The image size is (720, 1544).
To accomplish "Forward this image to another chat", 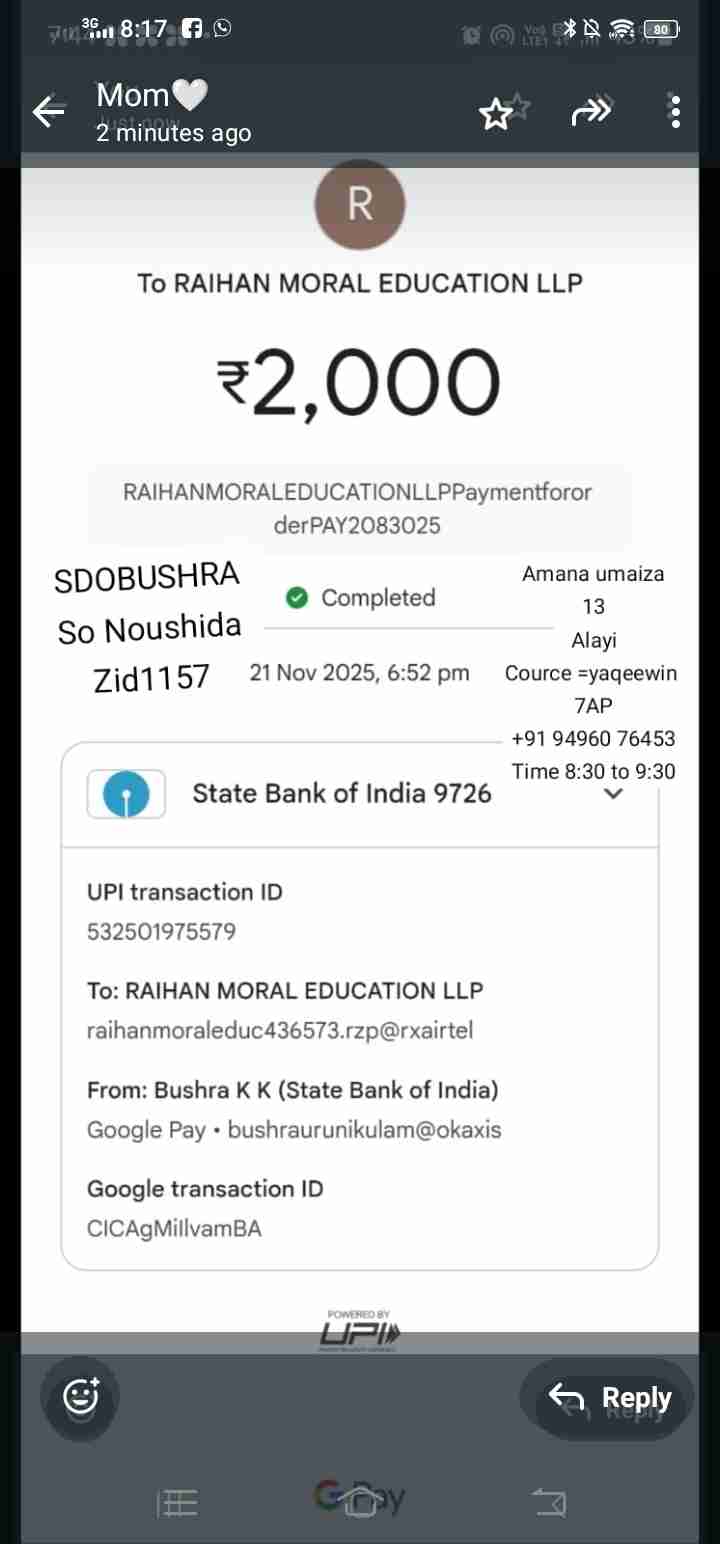I will [590, 113].
